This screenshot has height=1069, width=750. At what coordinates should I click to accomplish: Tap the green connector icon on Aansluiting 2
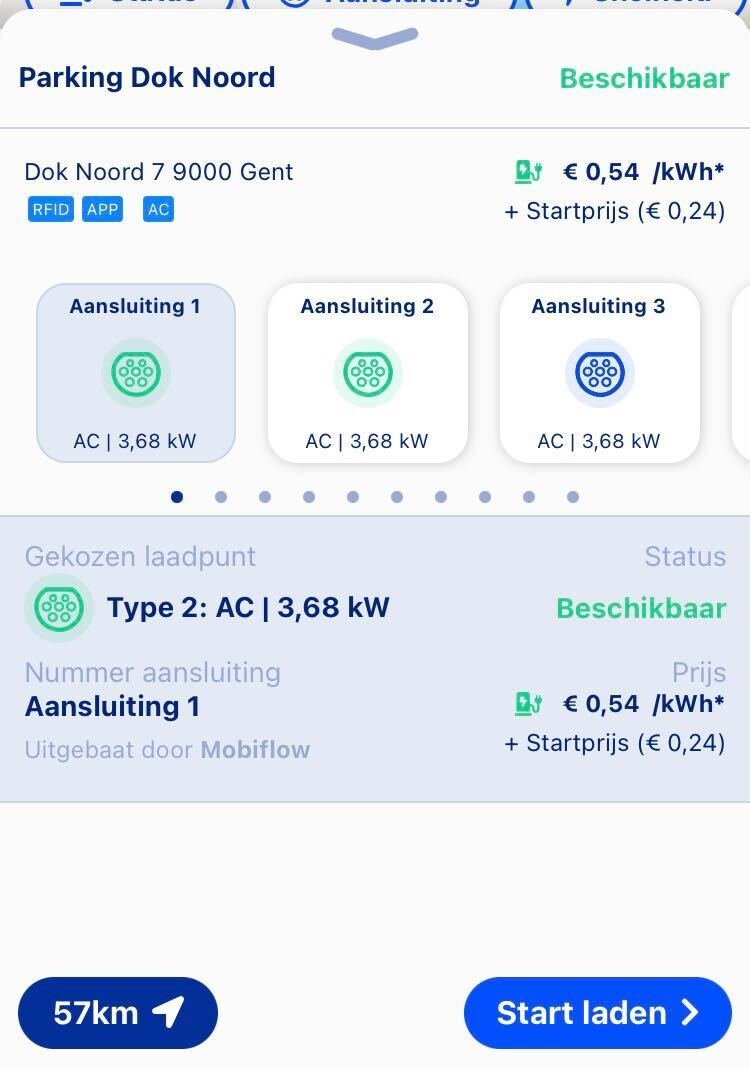[x=368, y=372]
